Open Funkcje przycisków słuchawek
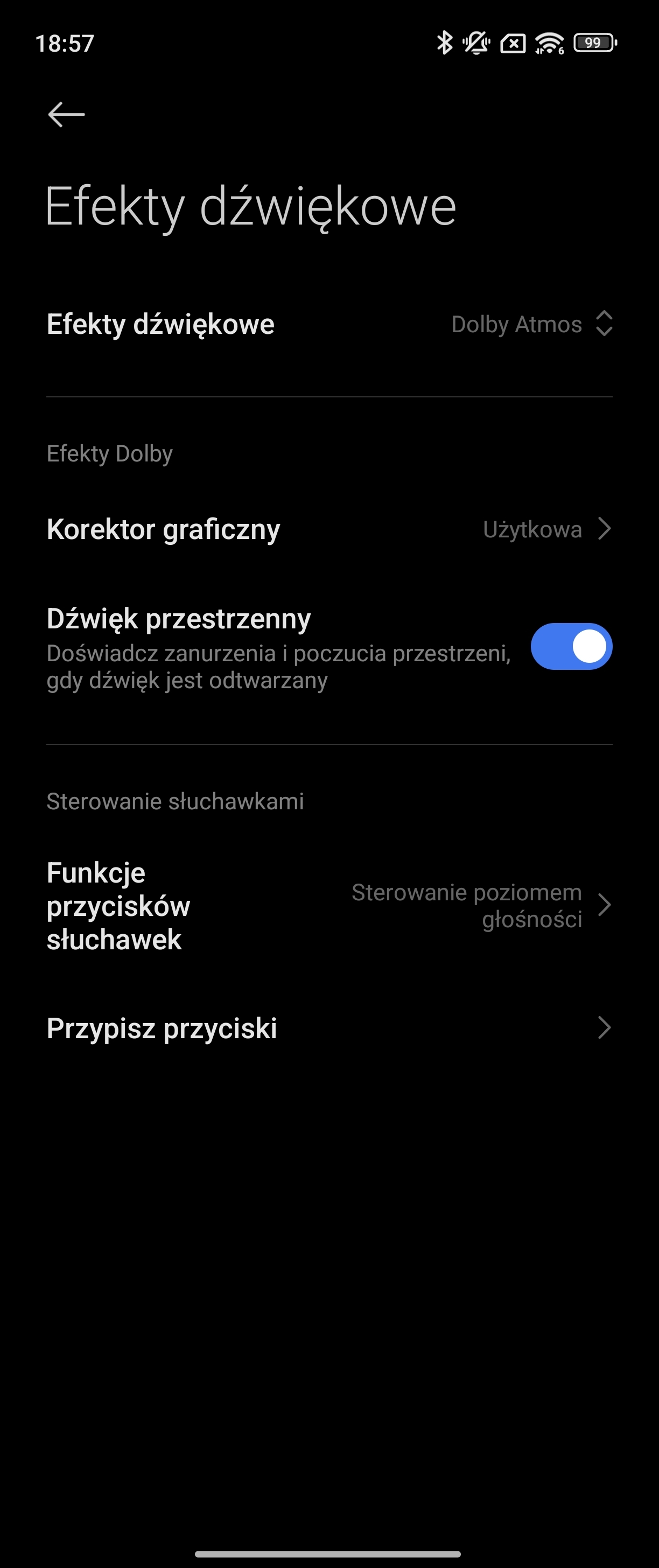 point(328,906)
